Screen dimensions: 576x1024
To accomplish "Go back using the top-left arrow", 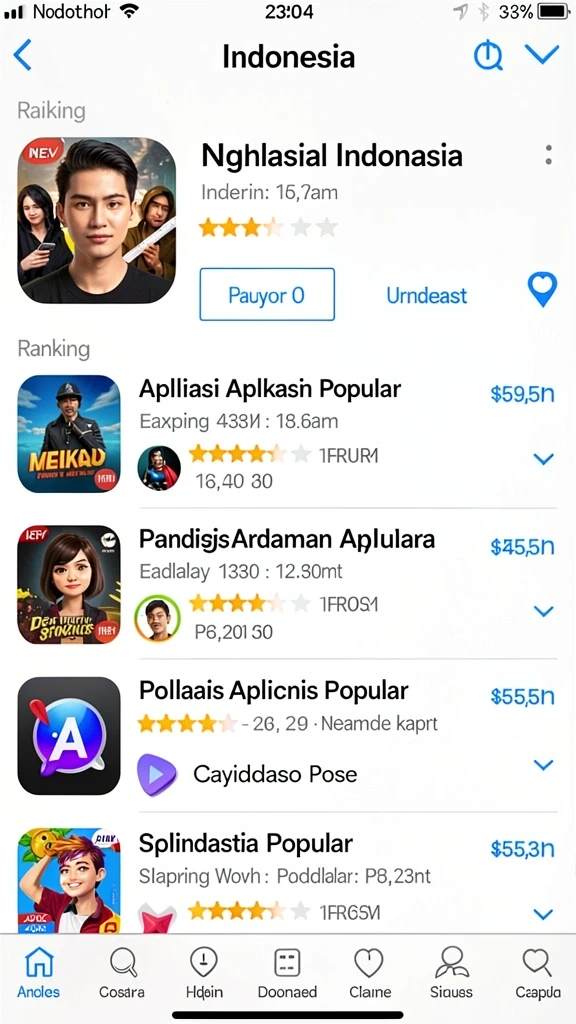I will click(22, 56).
